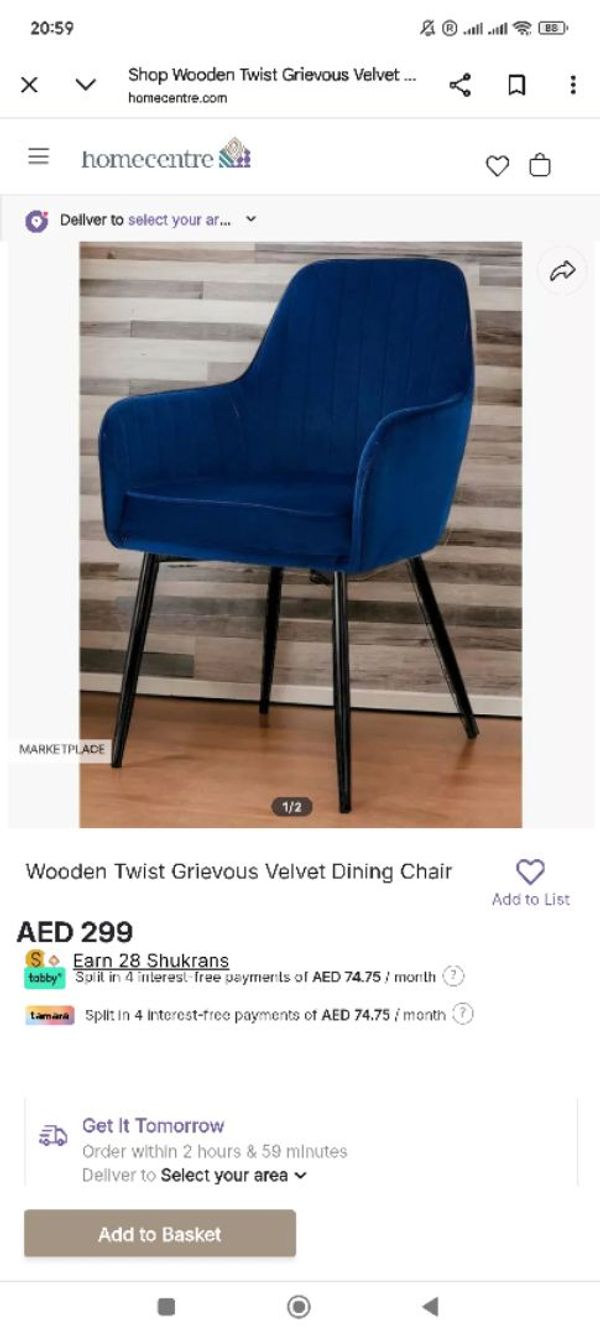Choose delivery area under Get It Tomorrow

(x=233, y=1176)
